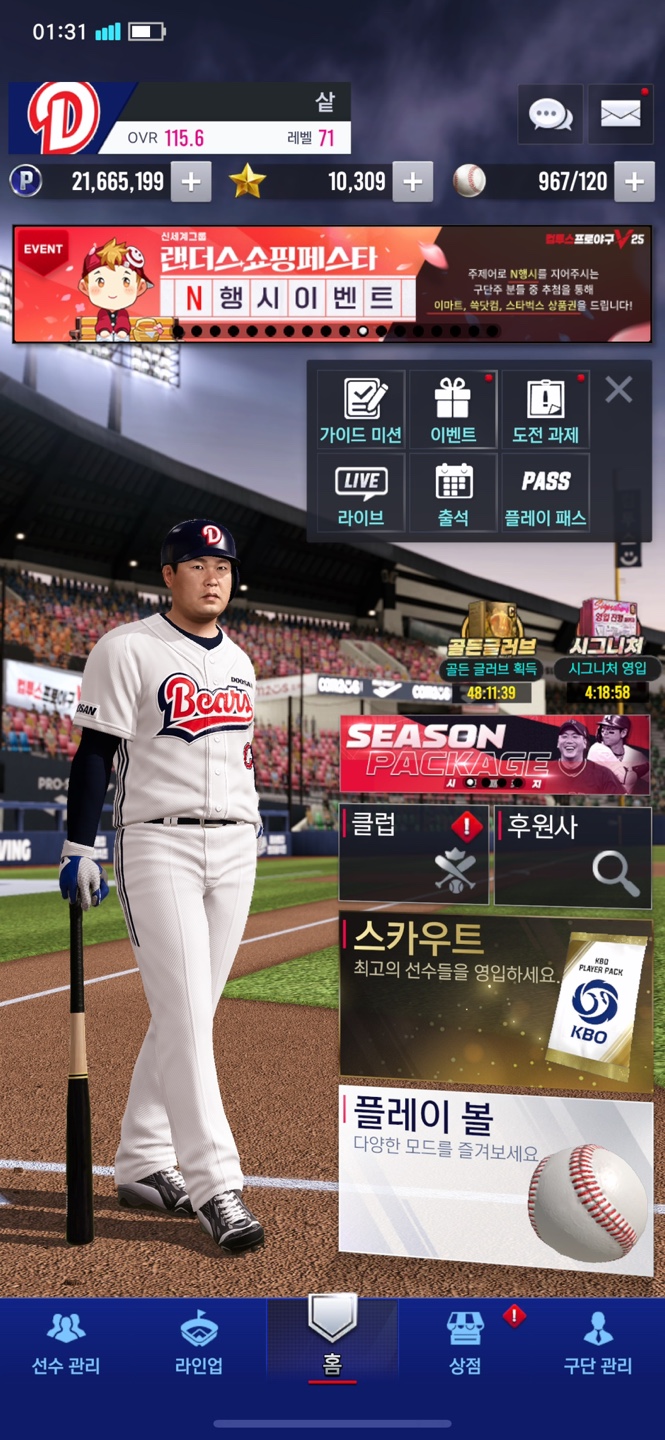This screenshot has height=1440, width=665.
Task: Open the 이벤트 gift menu
Action: [453, 410]
